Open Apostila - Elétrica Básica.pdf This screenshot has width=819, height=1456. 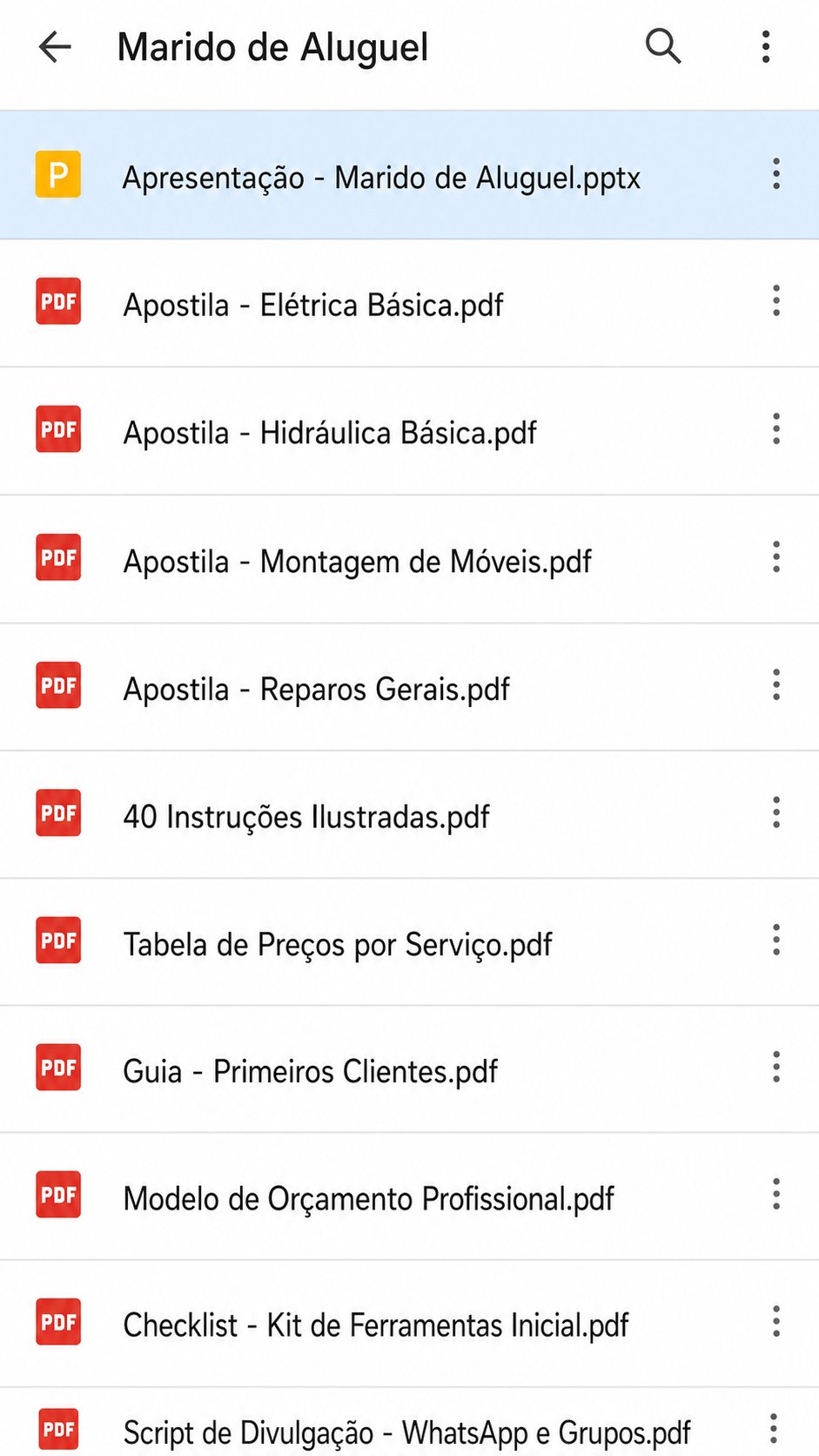[409, 303]
